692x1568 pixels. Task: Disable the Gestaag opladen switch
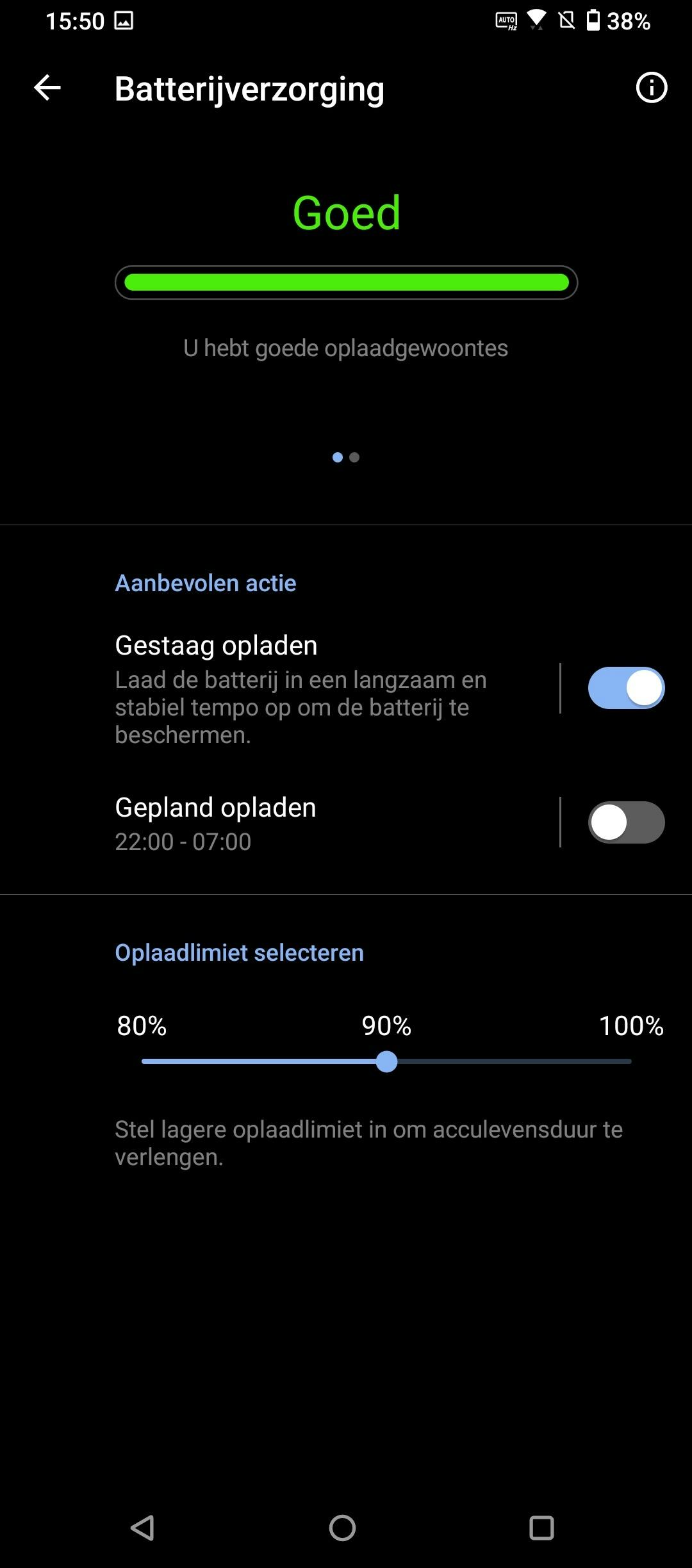(626, 689)
